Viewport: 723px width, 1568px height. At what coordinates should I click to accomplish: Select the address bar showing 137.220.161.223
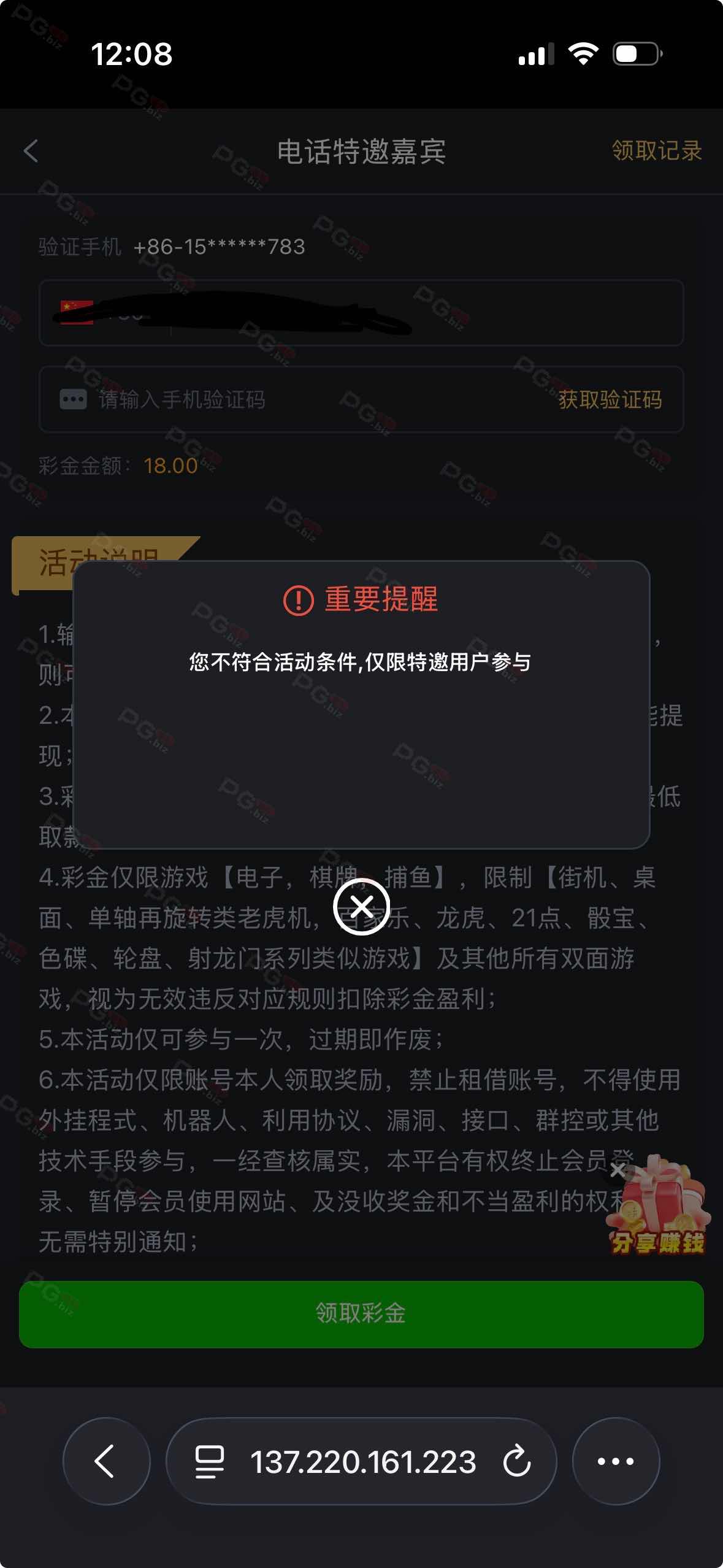pos(362,1461)
